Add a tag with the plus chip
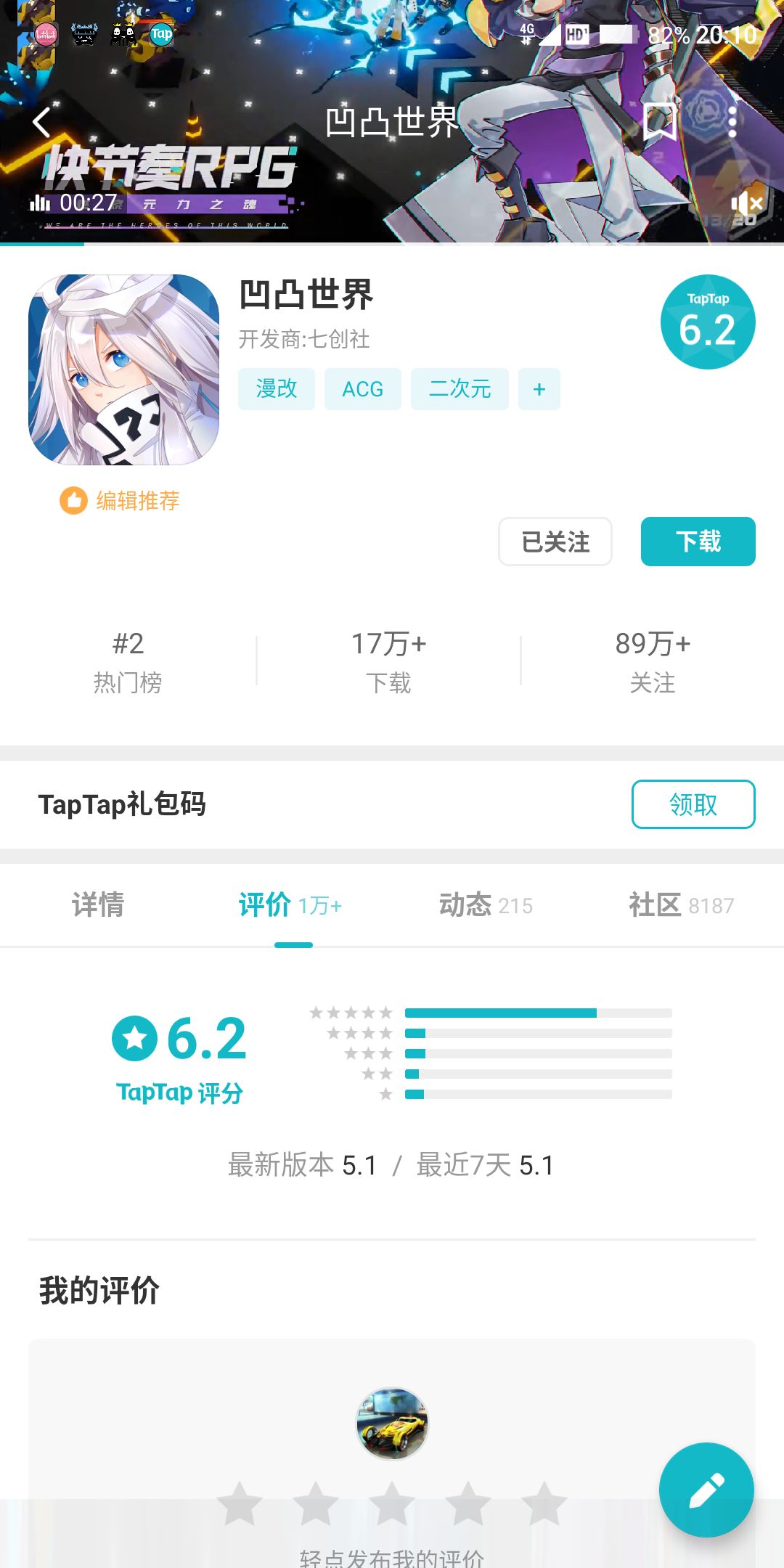 (x=539, y=389)
